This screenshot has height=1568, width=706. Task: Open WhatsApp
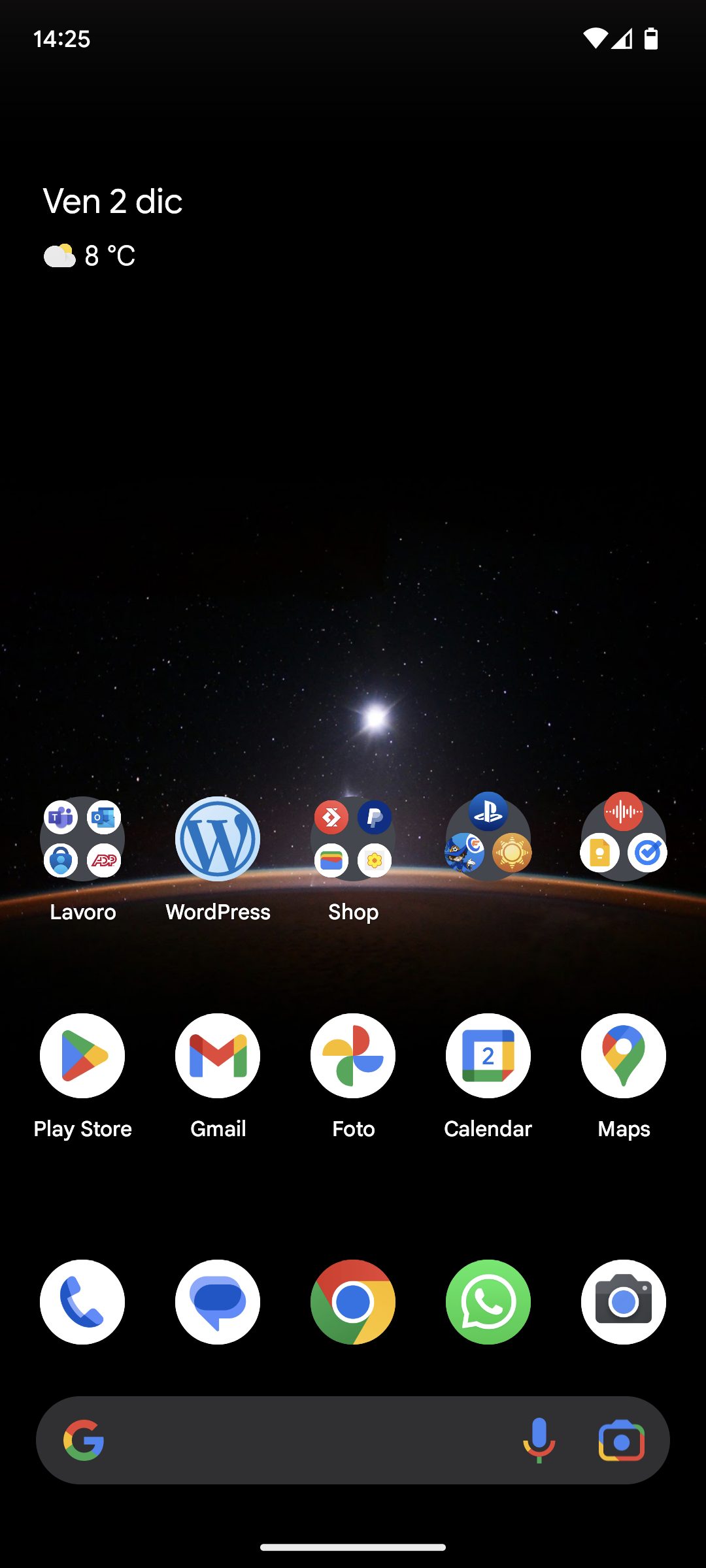[488, 1302]
